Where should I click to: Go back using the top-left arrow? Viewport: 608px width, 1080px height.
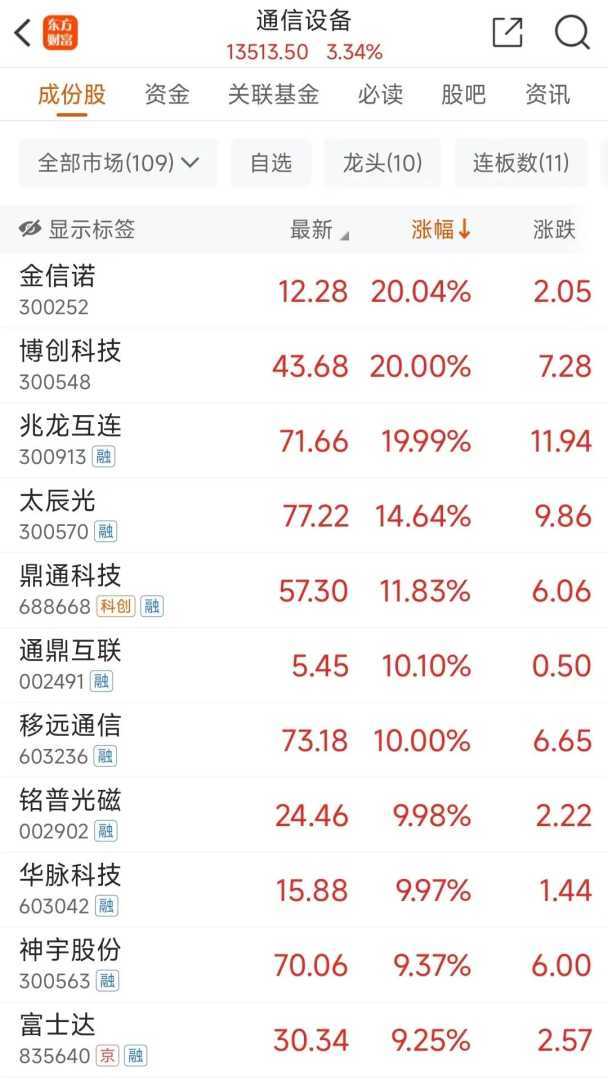(23, 33)
